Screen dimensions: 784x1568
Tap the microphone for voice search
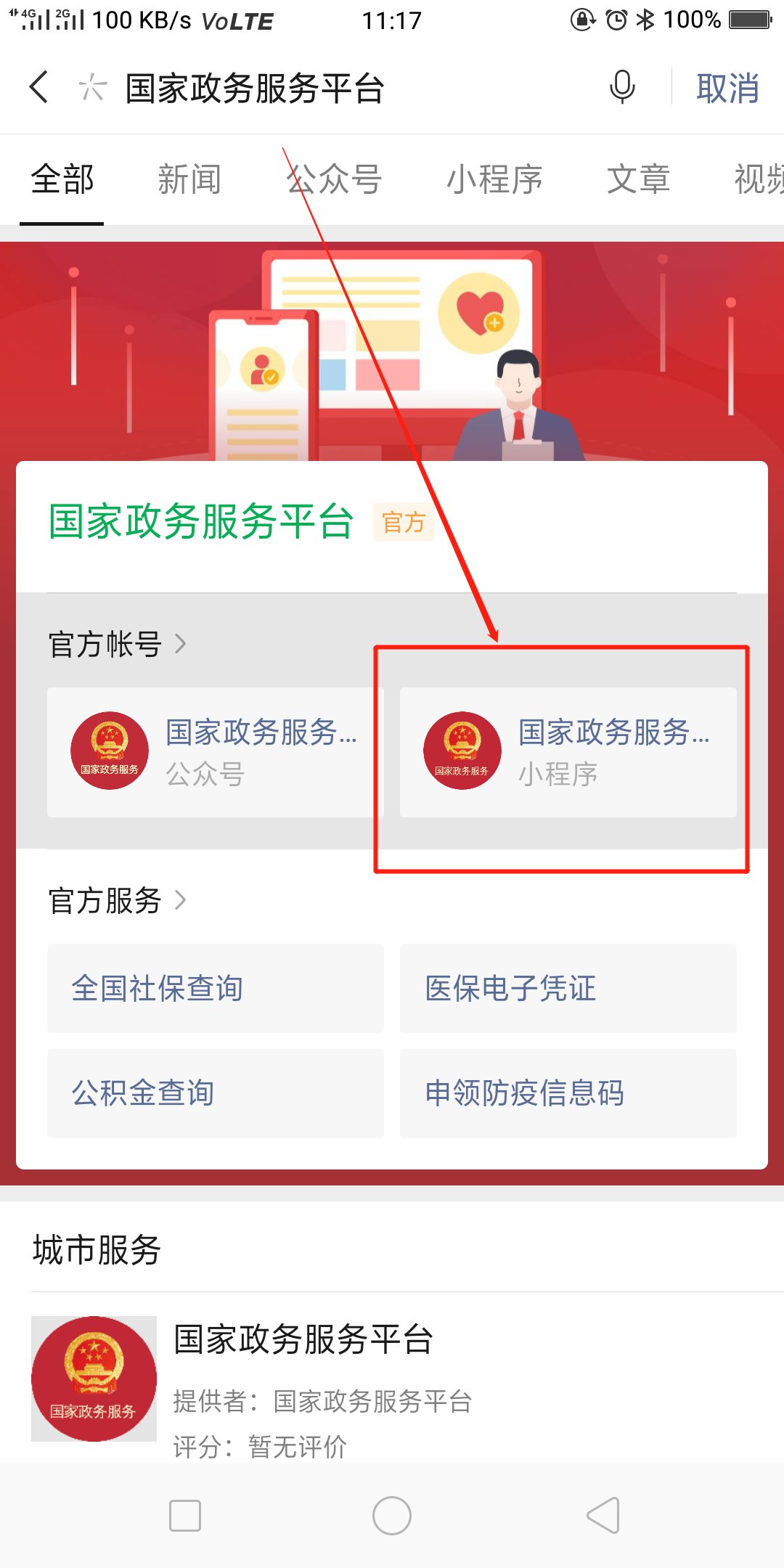pyautogui.click(x=621, y=88)
